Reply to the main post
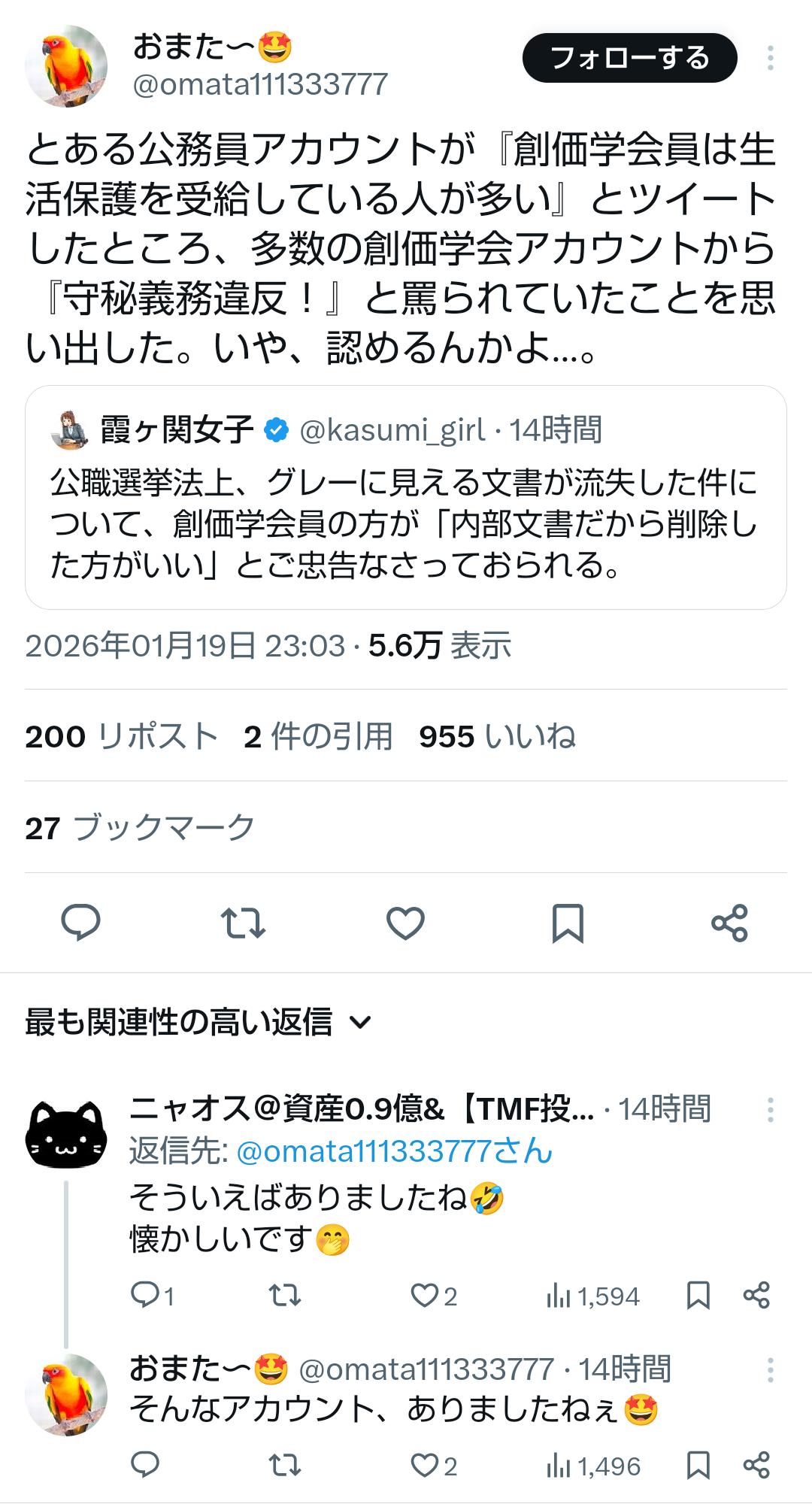The height and width of the screenshot is (1510, 812). (x=80, y=923)
